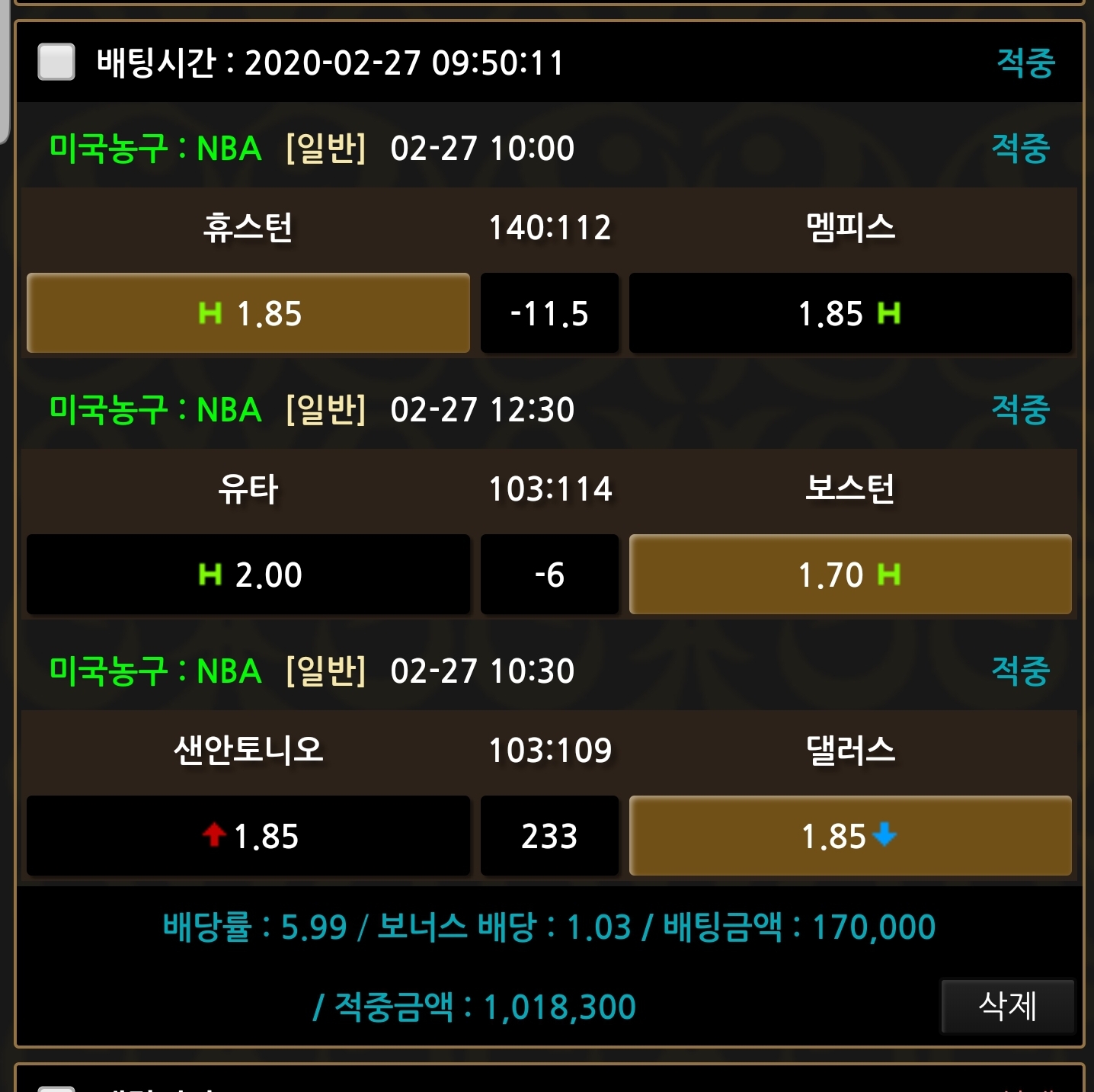Select the Boston 1.70 handicap odds
1094x1092 pixels.
pyautogui.click(x=850, y=575)
